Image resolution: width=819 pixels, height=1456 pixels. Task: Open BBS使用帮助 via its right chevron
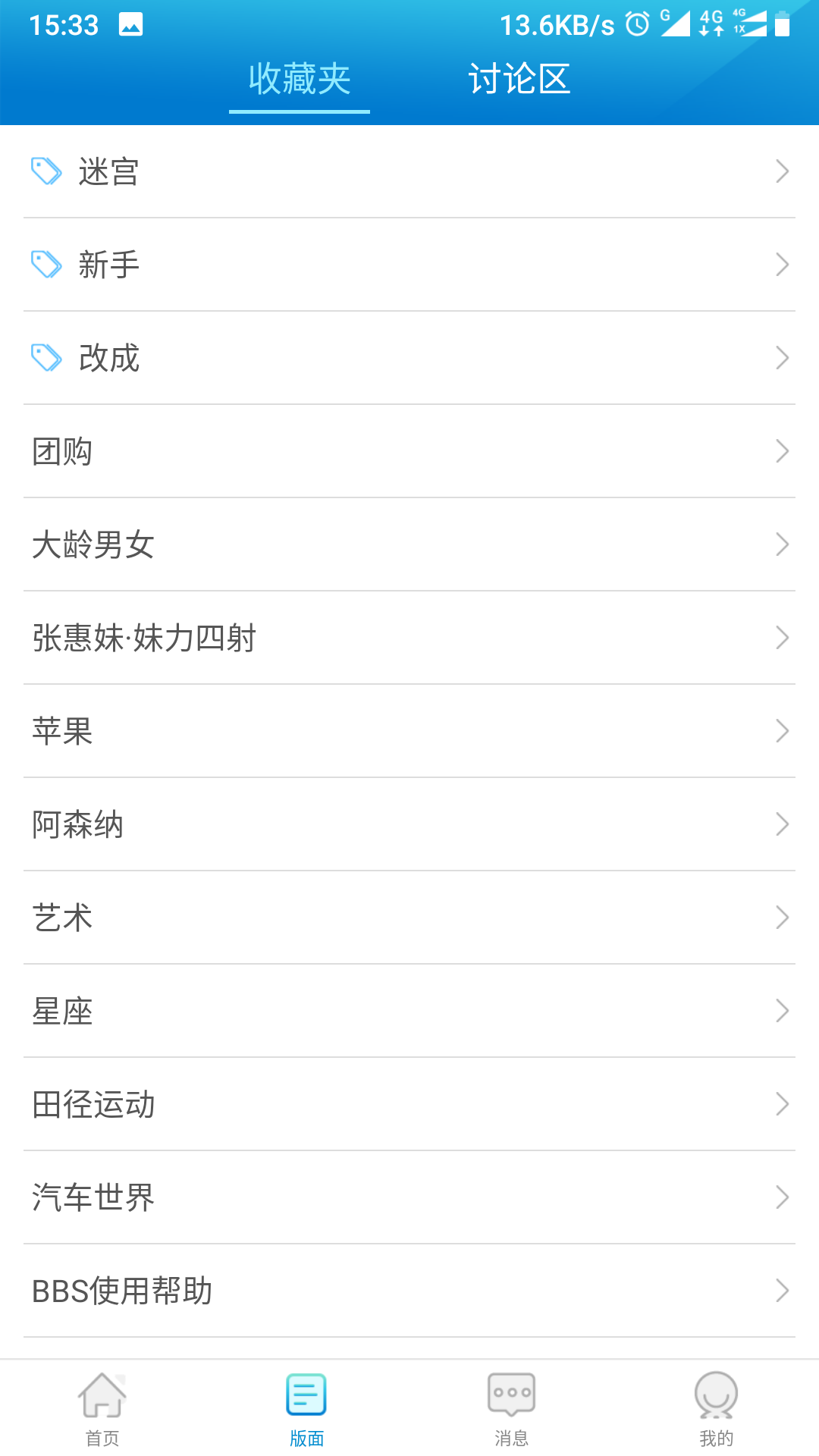(x=783, y=1291)
